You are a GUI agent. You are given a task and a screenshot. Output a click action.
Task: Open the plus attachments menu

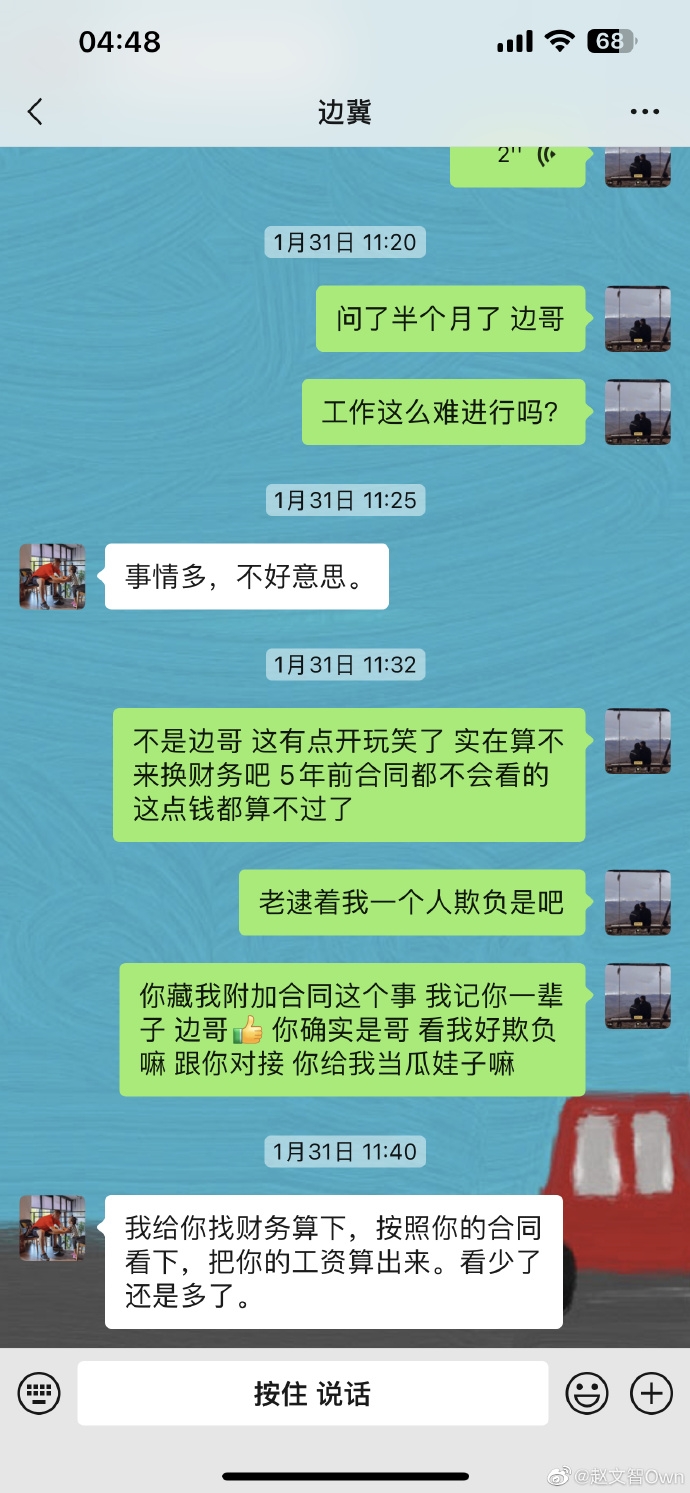pyautogui.click(x=651, y=1392)
